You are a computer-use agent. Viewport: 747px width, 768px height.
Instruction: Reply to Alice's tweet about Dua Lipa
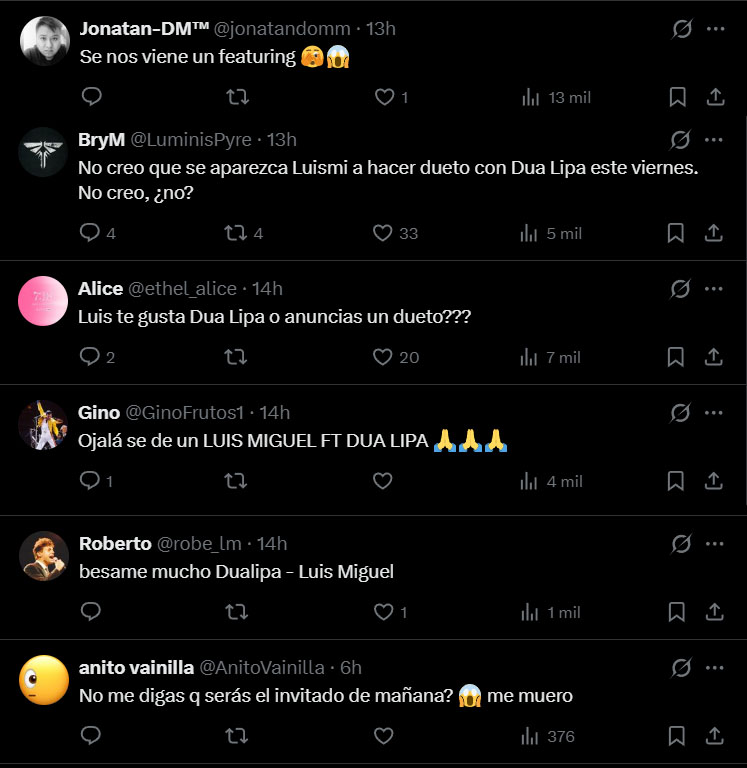pos(90,357)
